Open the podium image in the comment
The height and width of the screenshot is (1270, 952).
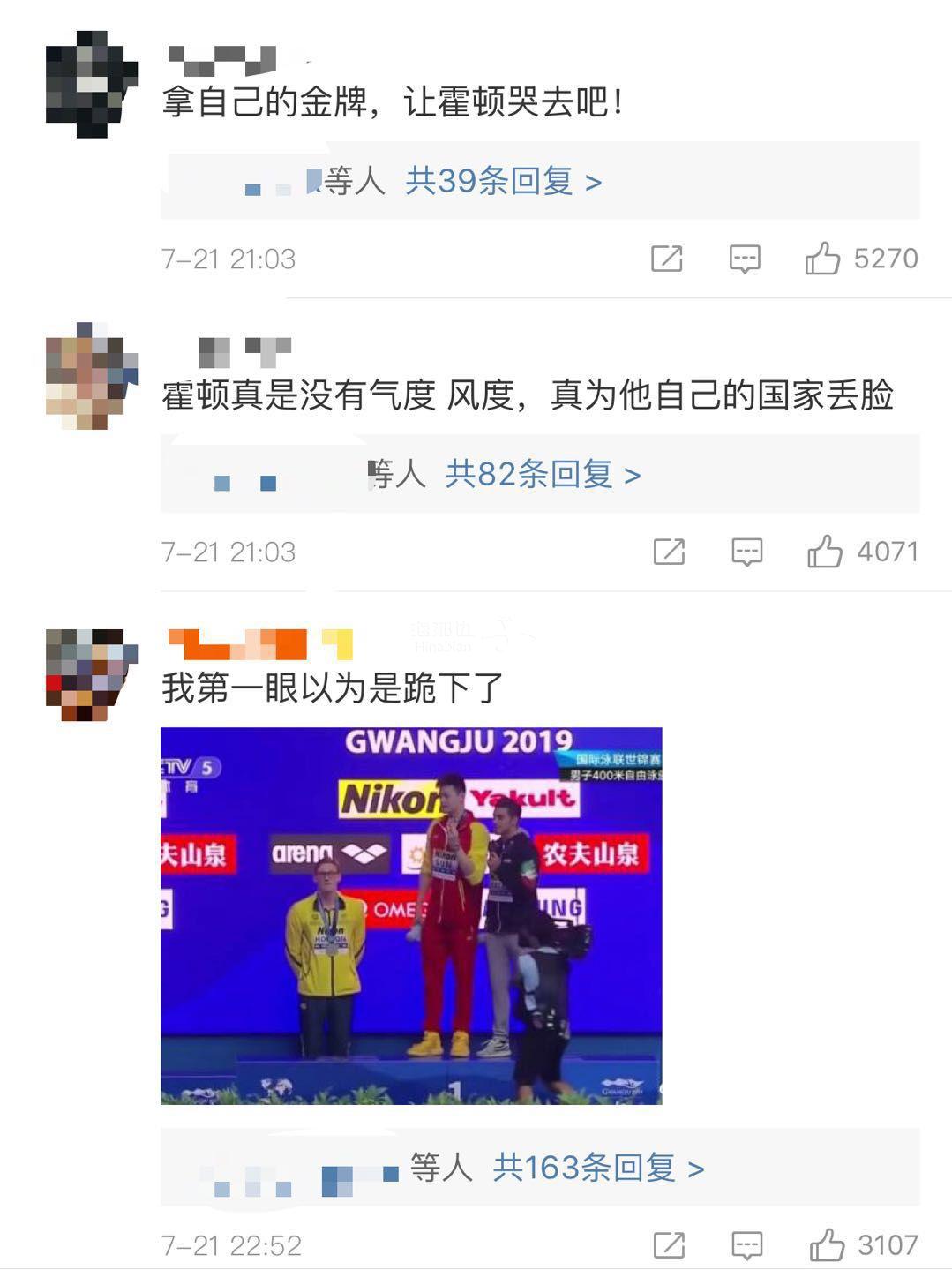point(411,915)
